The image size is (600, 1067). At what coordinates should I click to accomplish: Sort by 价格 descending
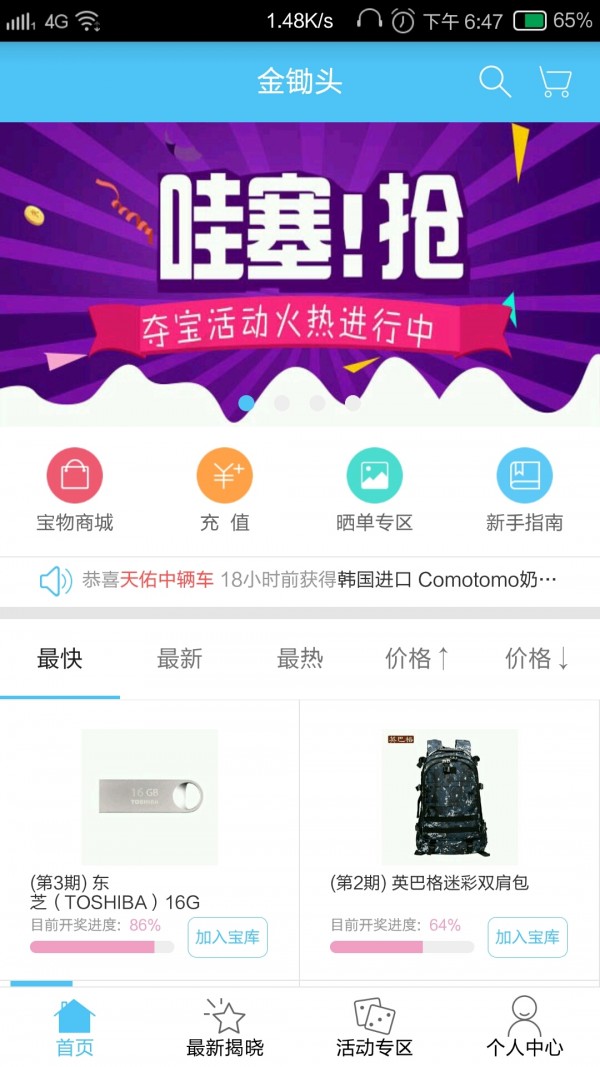pyautogui.click(x=537, y=659)
